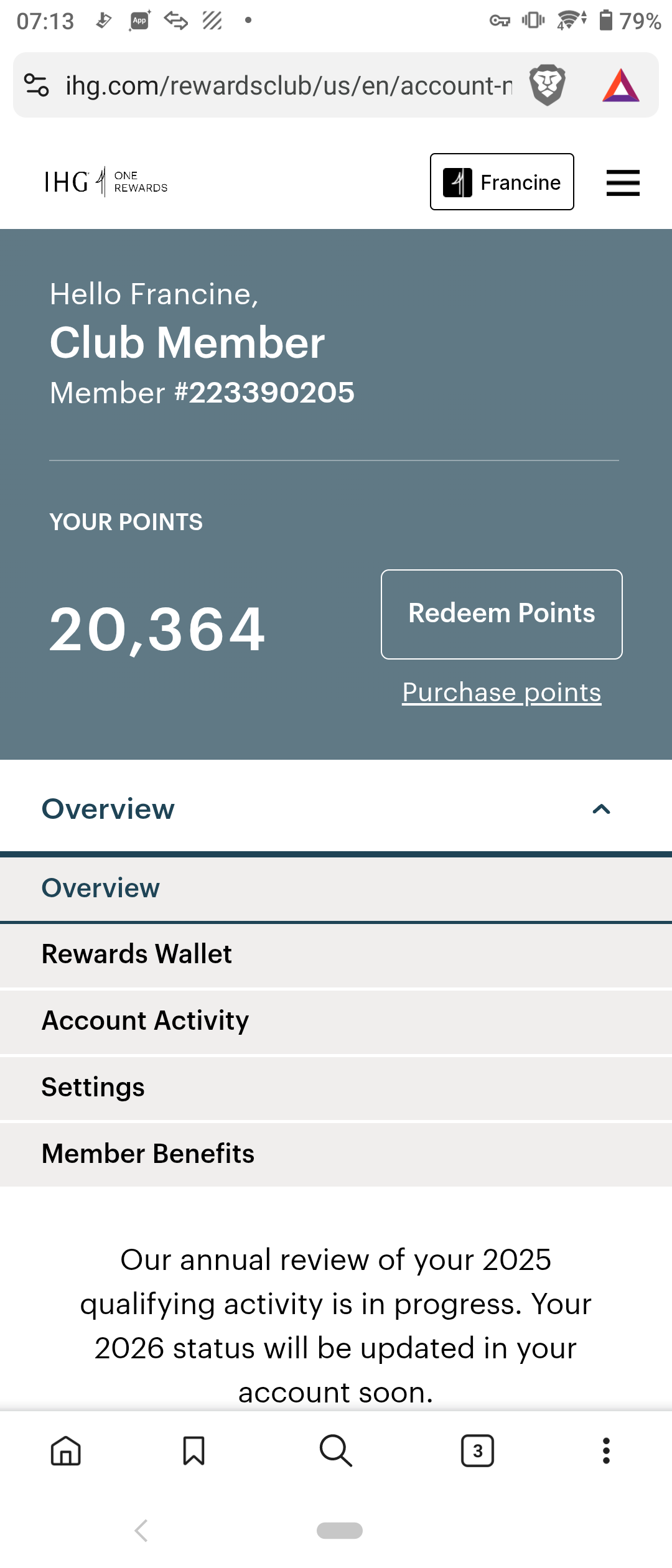Screen dimensions: 672x1568
Task: Bookmark this page in the browser
Action: click(x=194, y=1451)
